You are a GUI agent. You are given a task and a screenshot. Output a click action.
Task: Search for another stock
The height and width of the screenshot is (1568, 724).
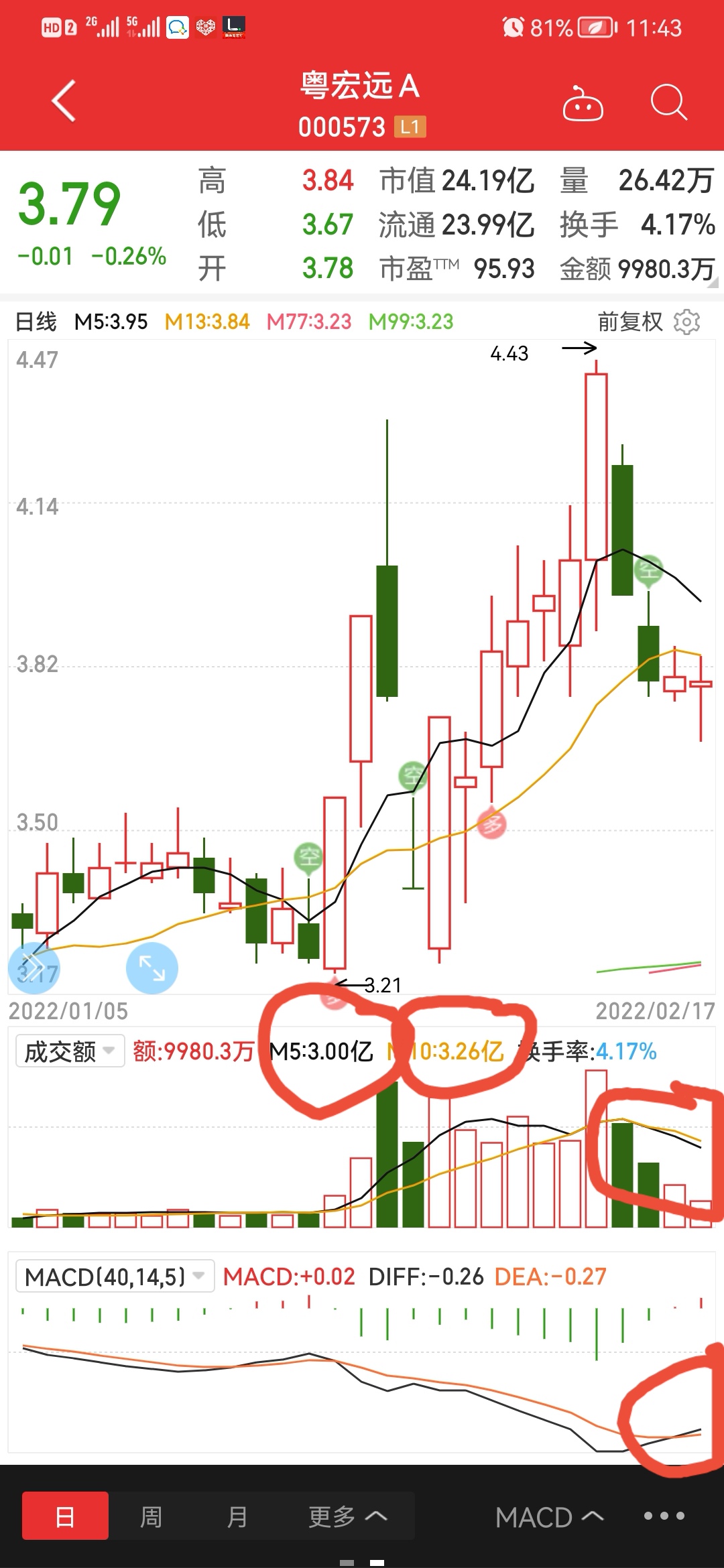[x=668, y=103]
